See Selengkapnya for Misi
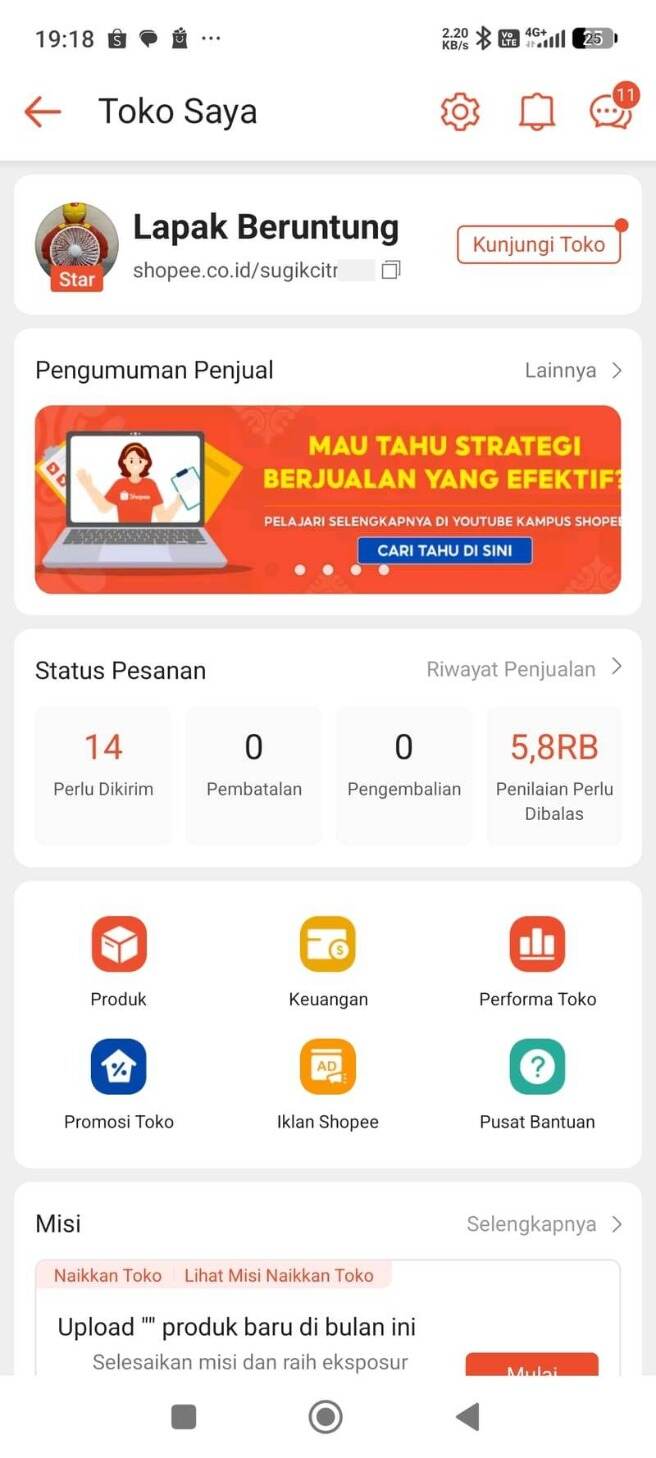The height and width of the screenshot is (1458, 656). 544,1224
